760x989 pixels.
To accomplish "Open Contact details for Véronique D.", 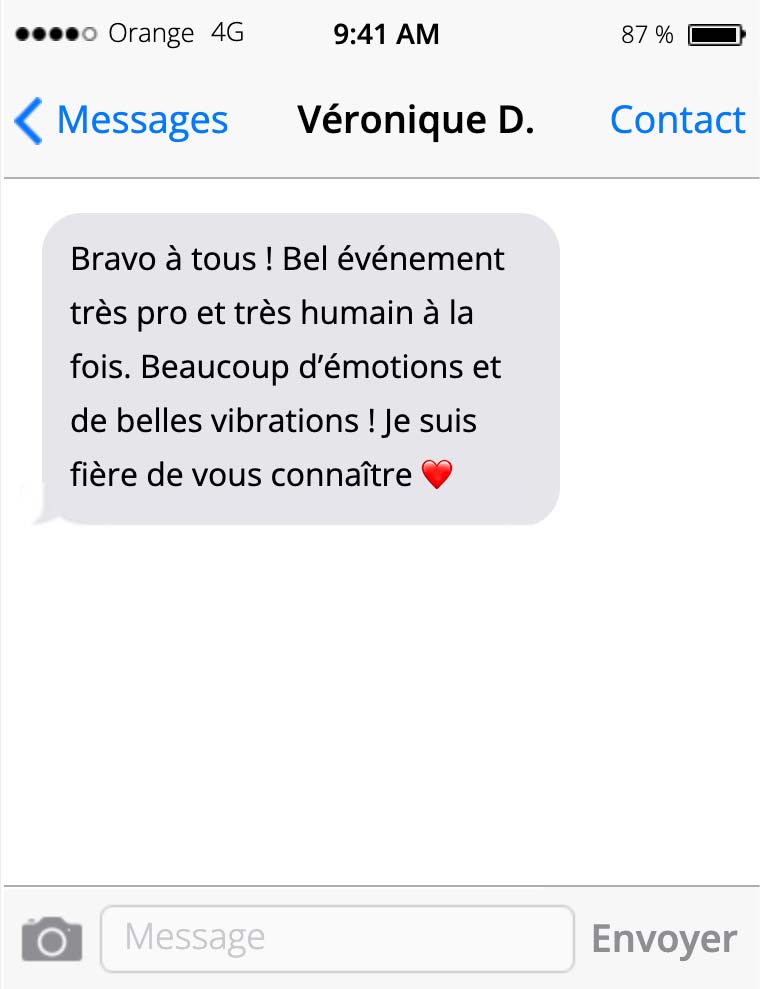I will click(677, 120).
